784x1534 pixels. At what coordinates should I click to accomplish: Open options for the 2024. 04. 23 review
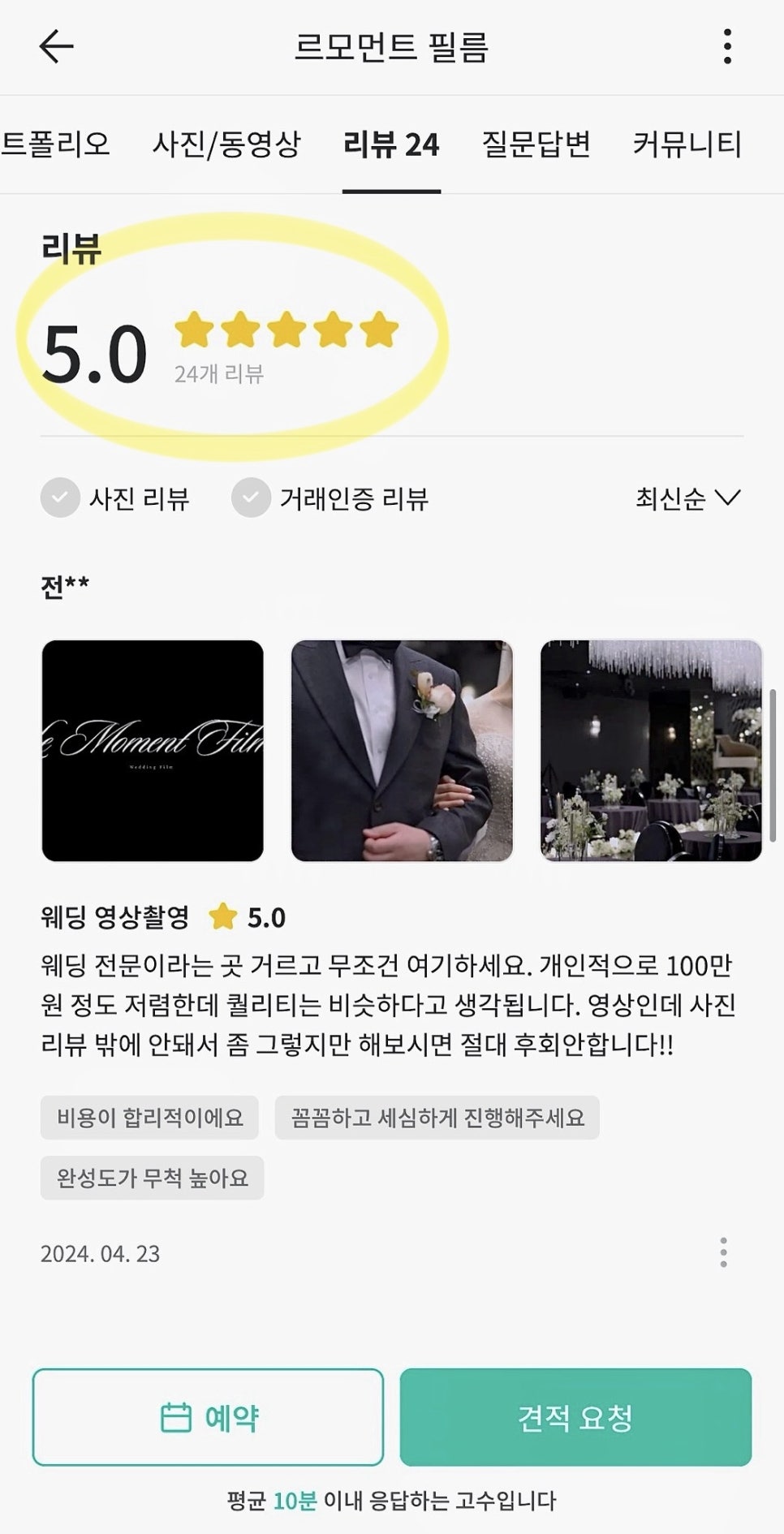pos(723,1252)
